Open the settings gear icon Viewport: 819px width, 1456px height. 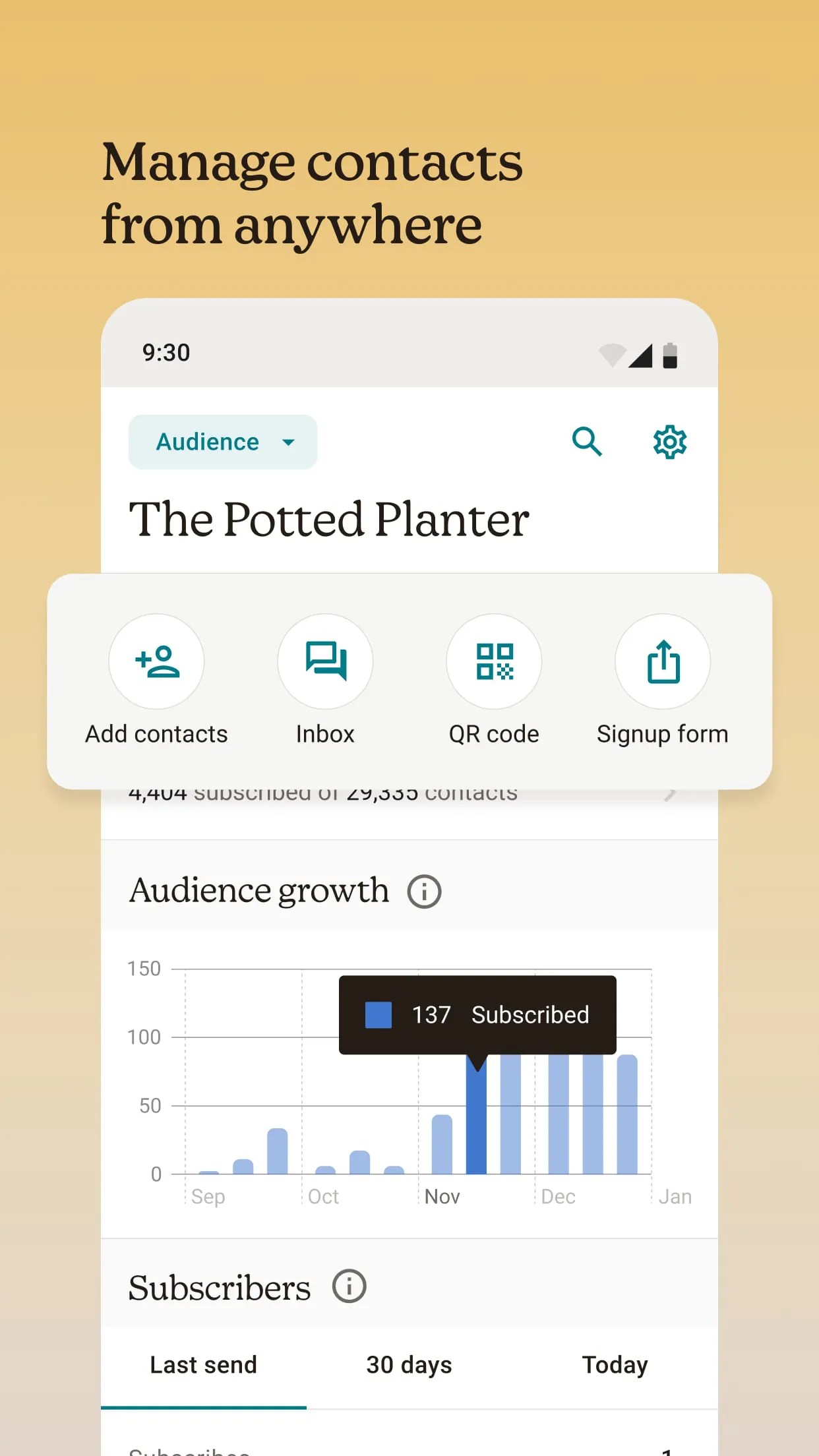tap(670, 442)
